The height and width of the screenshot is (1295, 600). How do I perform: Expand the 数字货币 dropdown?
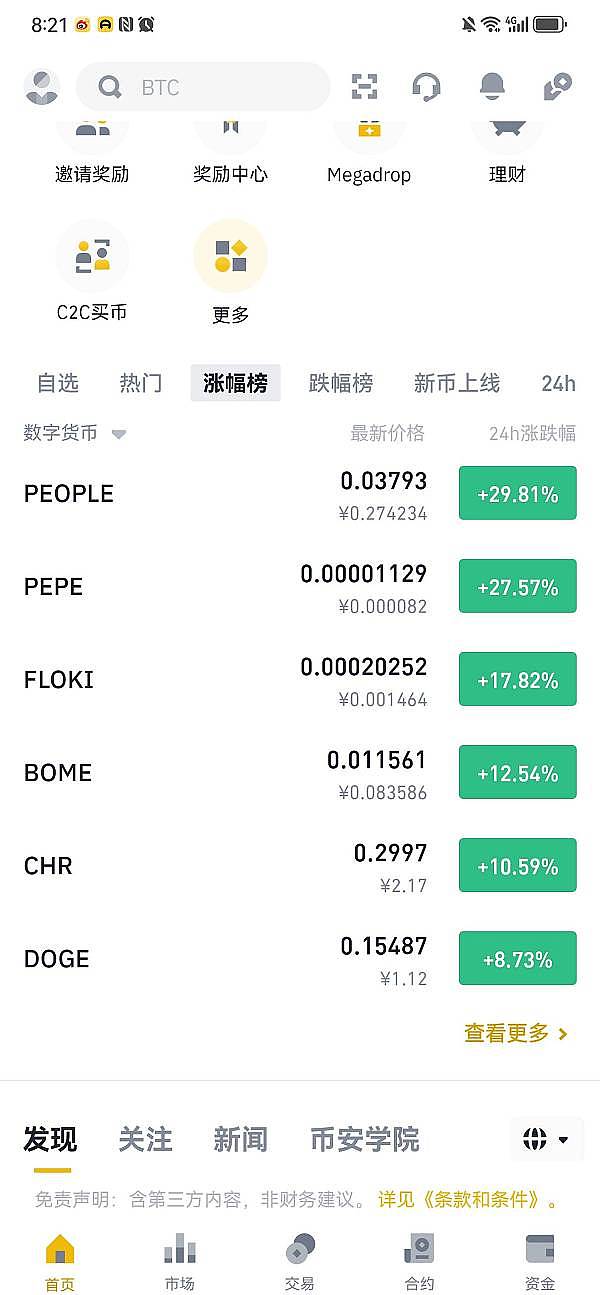tap(75, 434)
